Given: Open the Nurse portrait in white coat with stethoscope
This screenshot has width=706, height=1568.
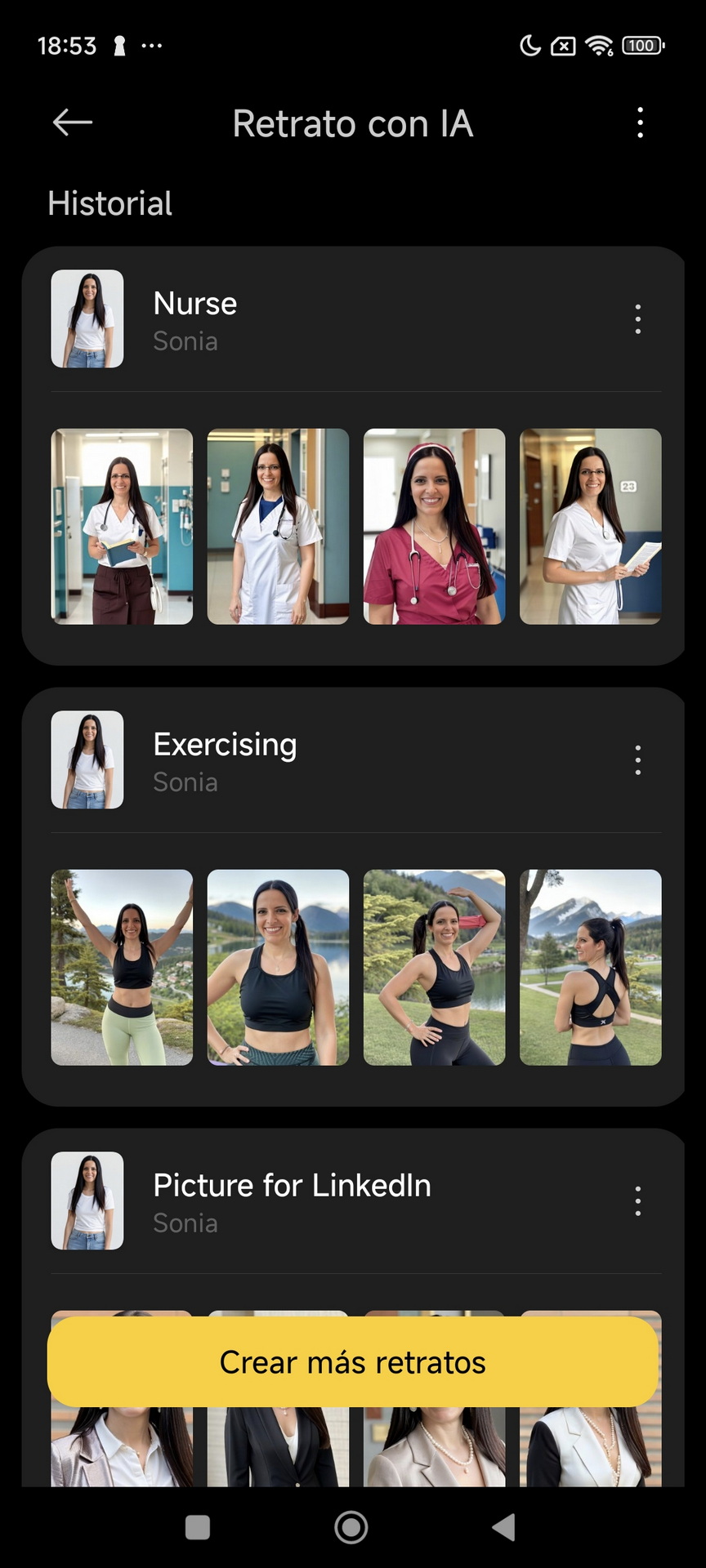Looking at the screenshot, I should pos(278,527).
